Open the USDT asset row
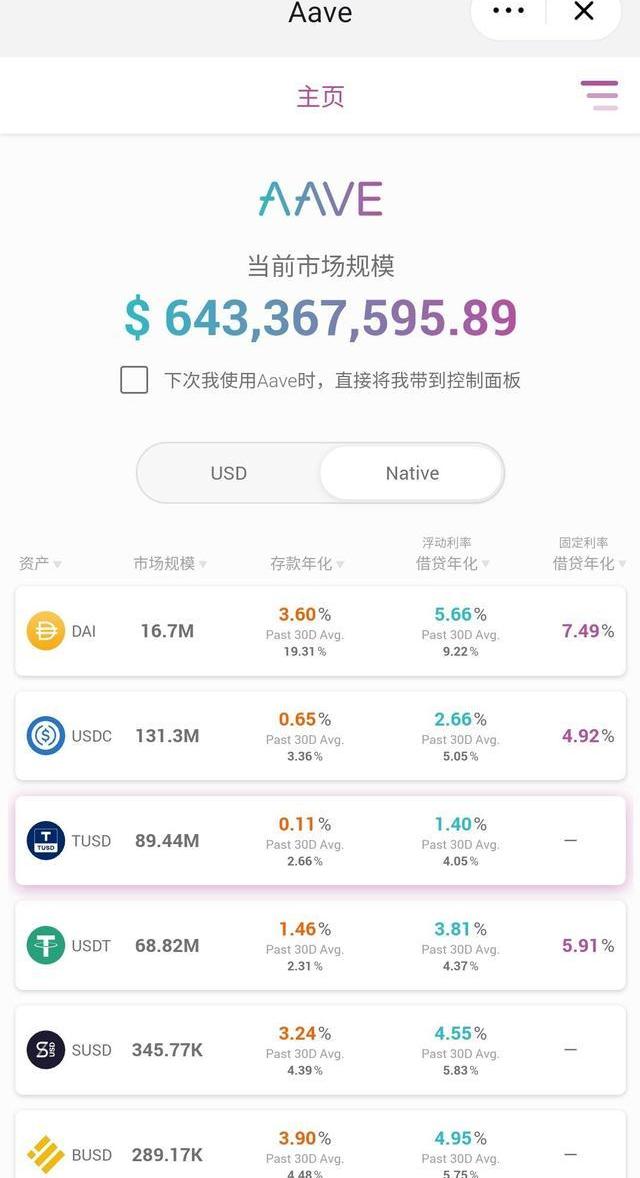The height and width of the screenshot is (1178, 640). pos(320,946)
